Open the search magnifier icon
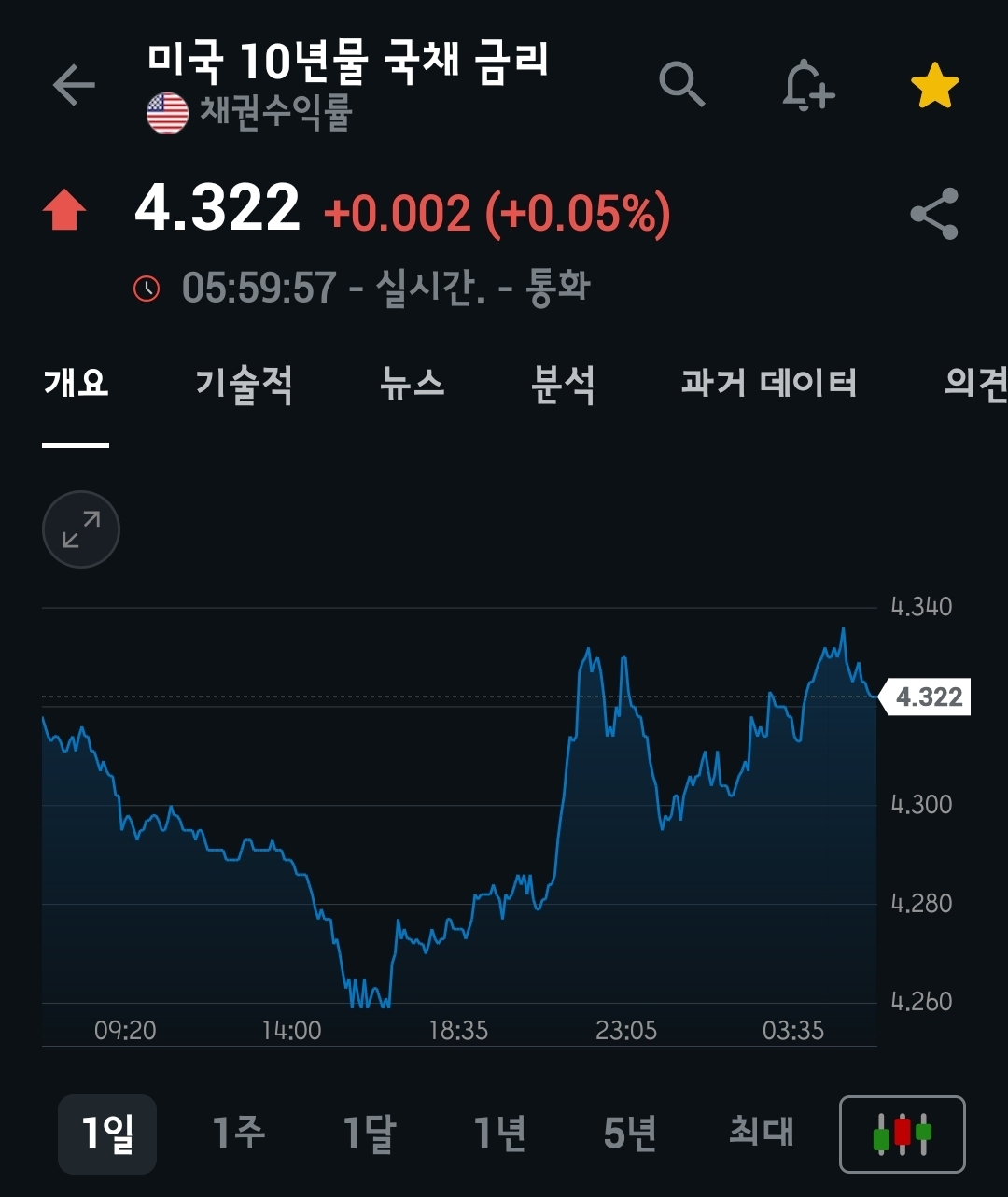The width and height of the screenshot is (1008, 1197). 682,86
